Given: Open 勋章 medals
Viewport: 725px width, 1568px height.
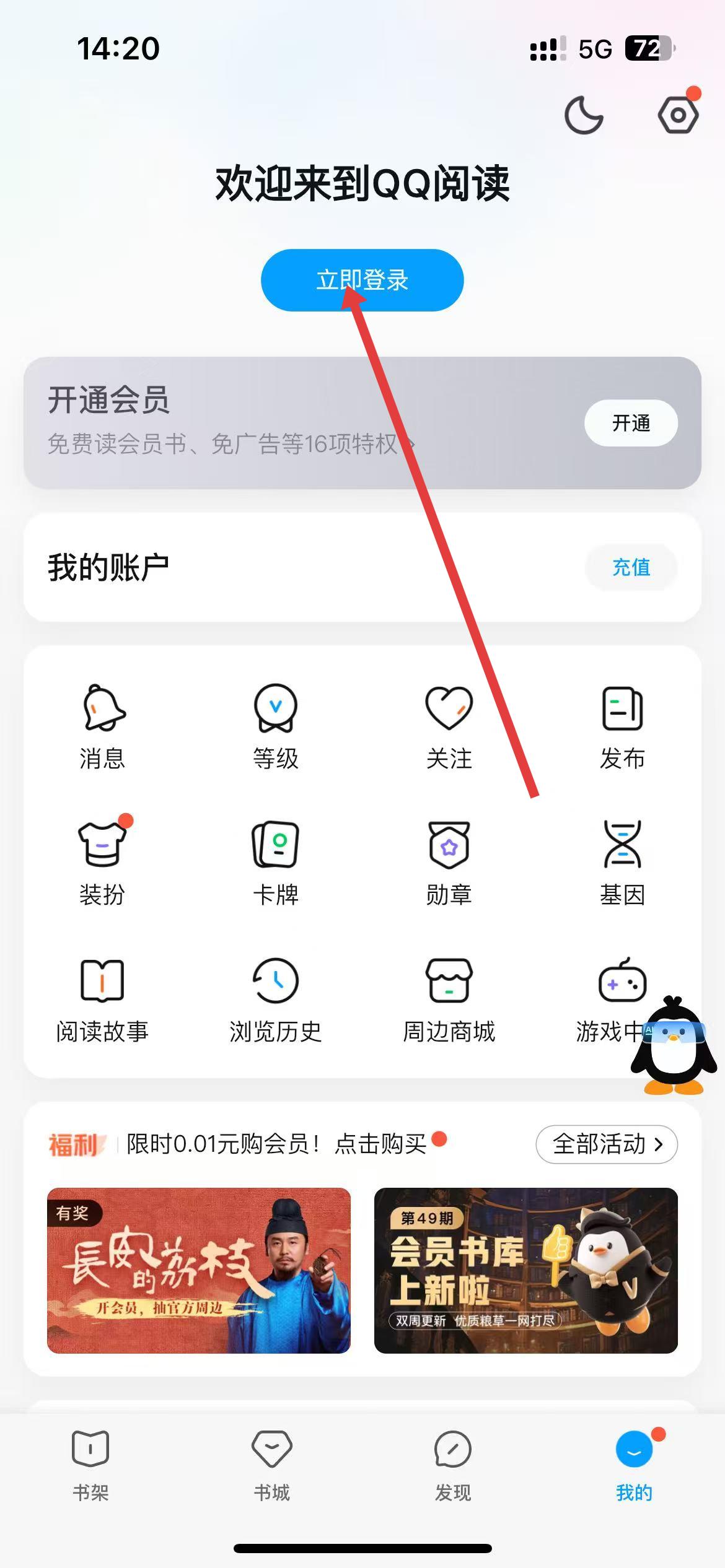Looking at the screenshot, I should click(x=449, y=862).
